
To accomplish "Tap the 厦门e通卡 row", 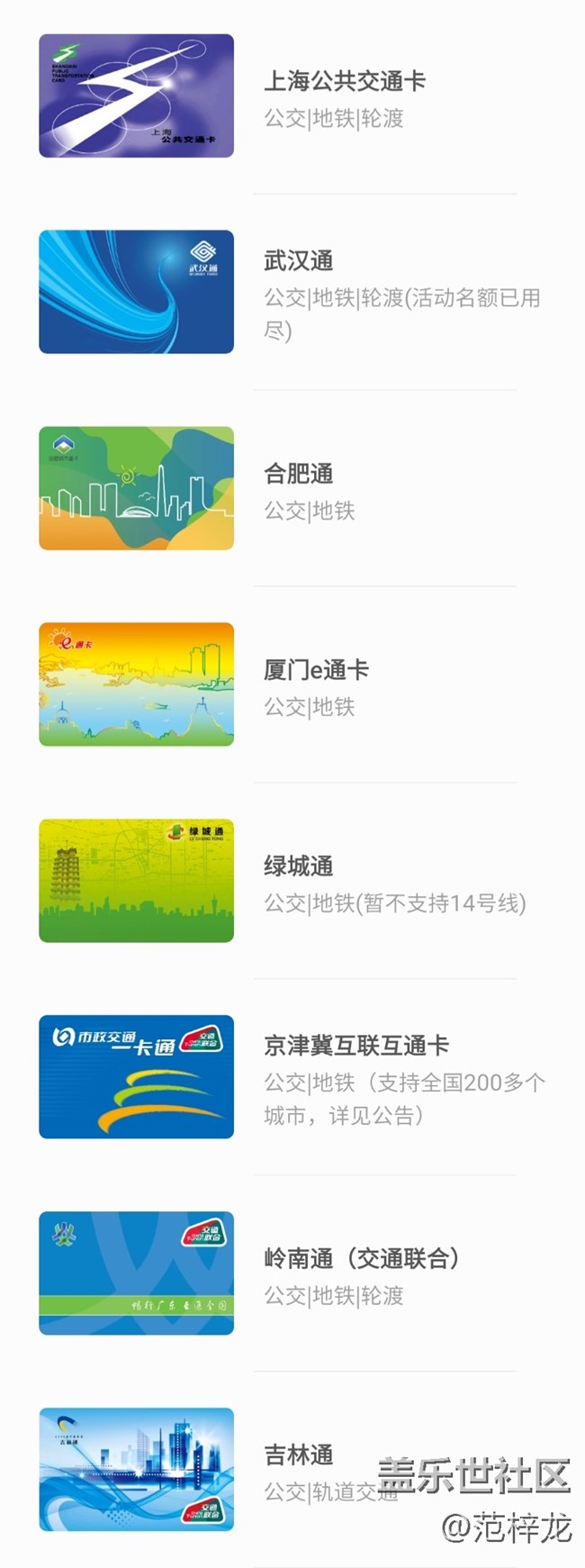I will coord(316,670).
